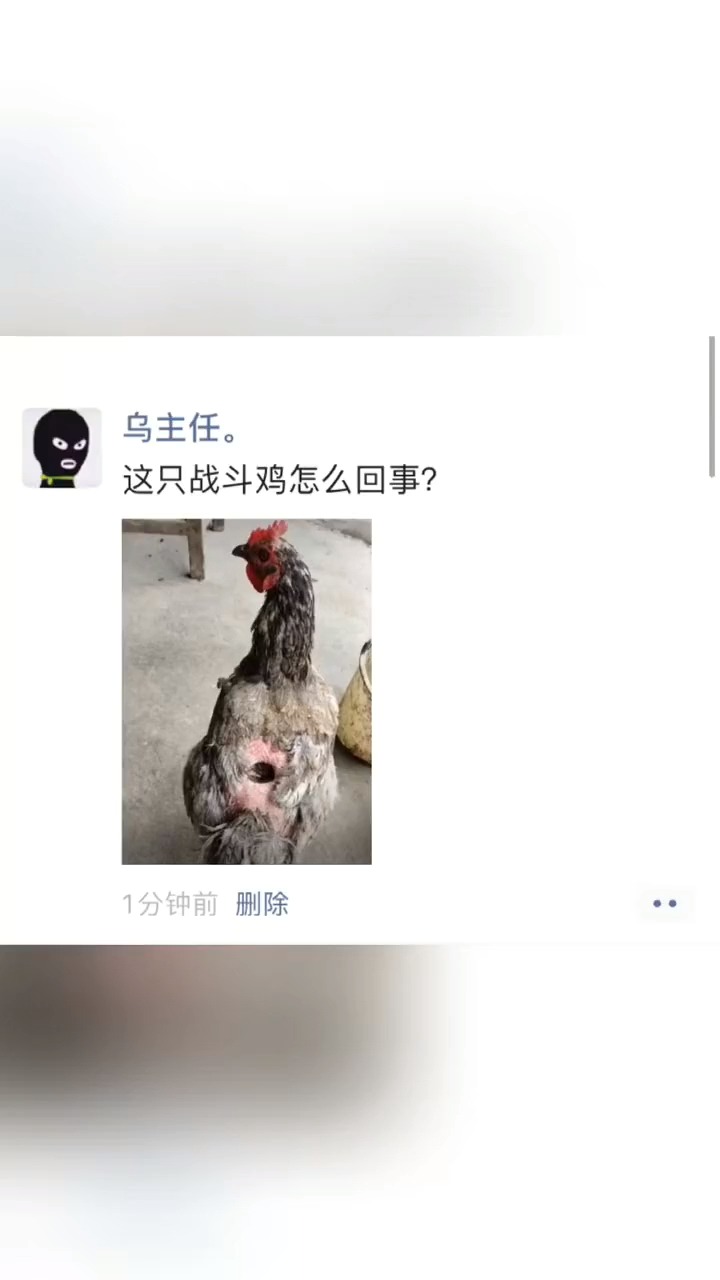
Task: Tap the username 乌主任。
Action: [x=181, y=427]
